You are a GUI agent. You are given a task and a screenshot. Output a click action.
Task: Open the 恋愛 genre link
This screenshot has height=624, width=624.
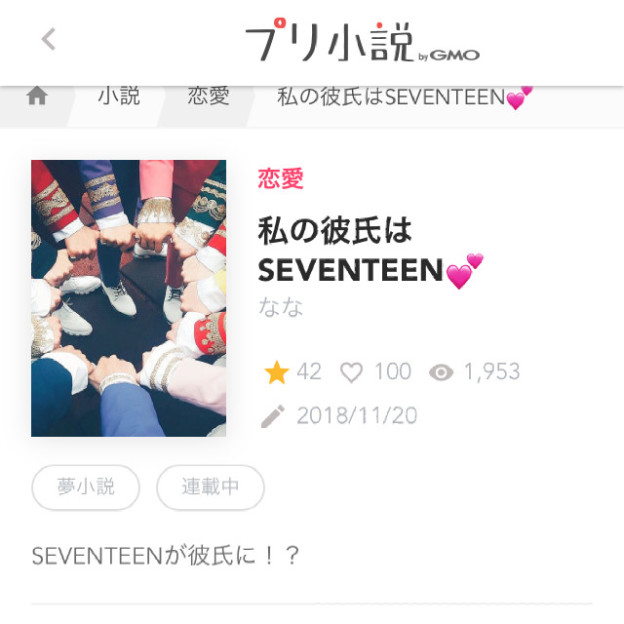[x=280, y=179]
